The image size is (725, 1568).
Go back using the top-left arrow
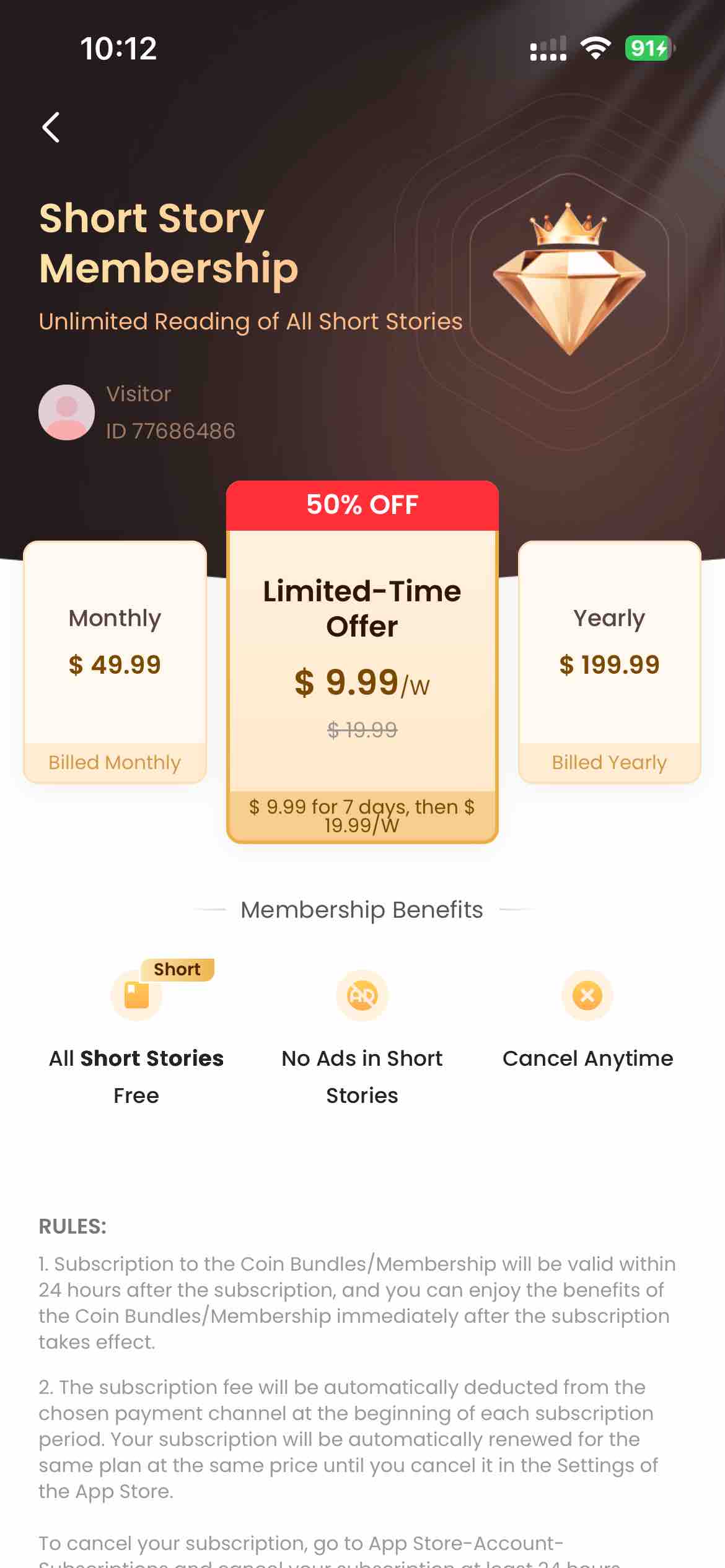coord(51,128)
